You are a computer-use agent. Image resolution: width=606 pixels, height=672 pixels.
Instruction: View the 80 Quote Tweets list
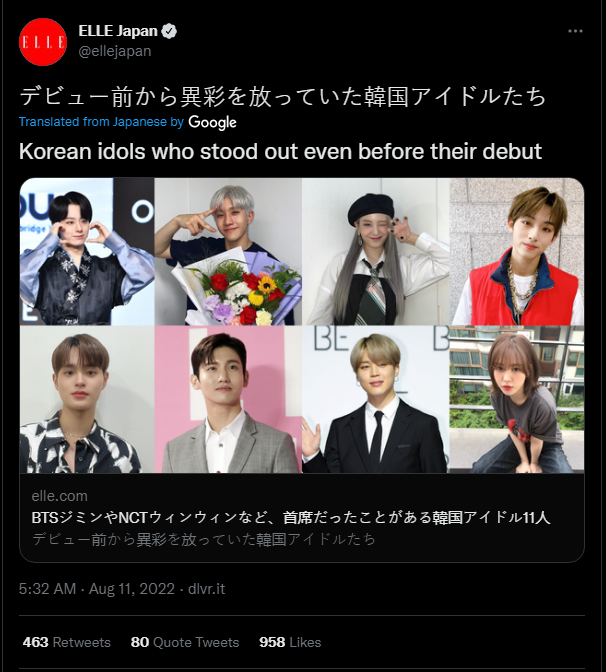pyautogui.click(x=185, y=642)
